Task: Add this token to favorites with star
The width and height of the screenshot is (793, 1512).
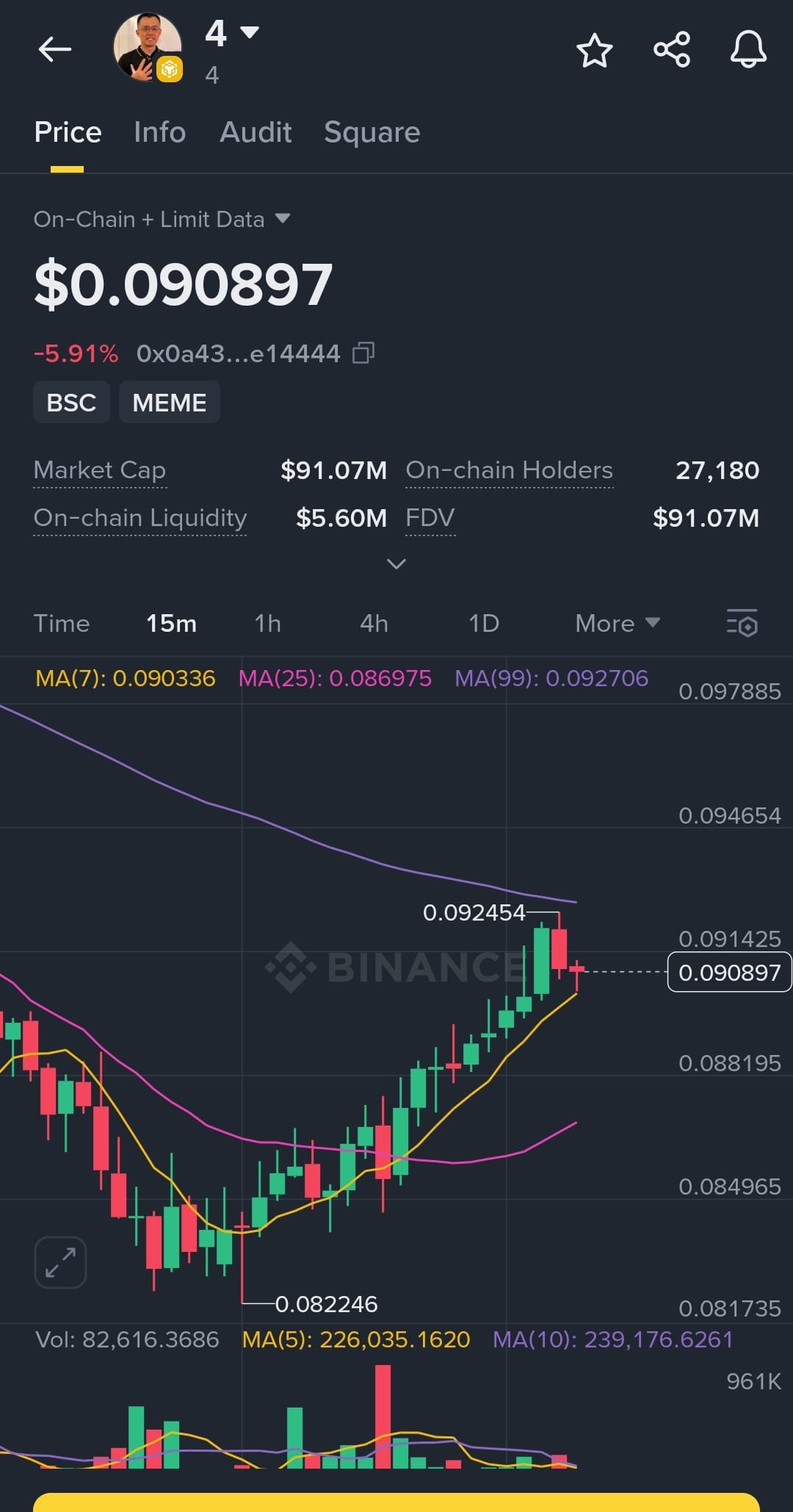Action: [x=594, y=50]
